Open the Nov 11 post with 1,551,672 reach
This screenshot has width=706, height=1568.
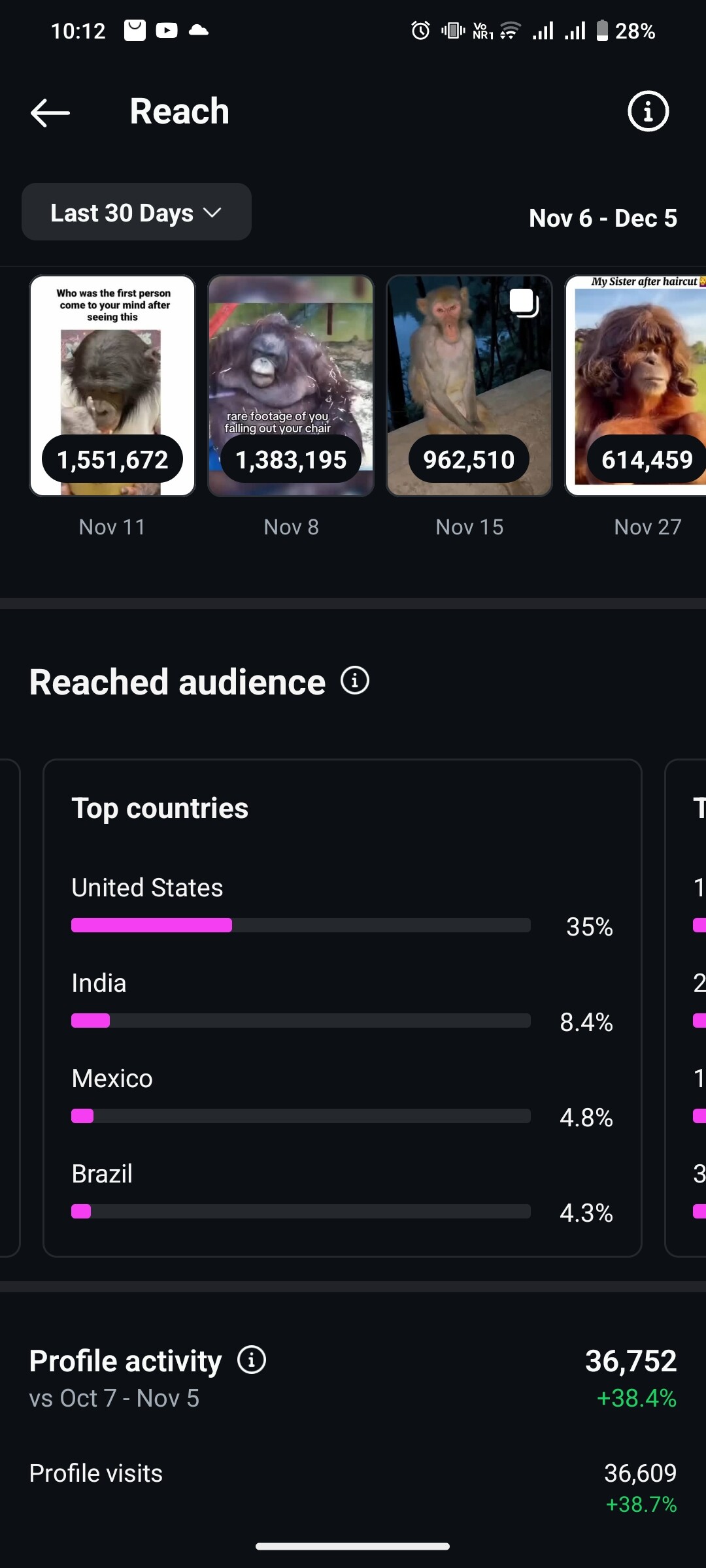112,385
